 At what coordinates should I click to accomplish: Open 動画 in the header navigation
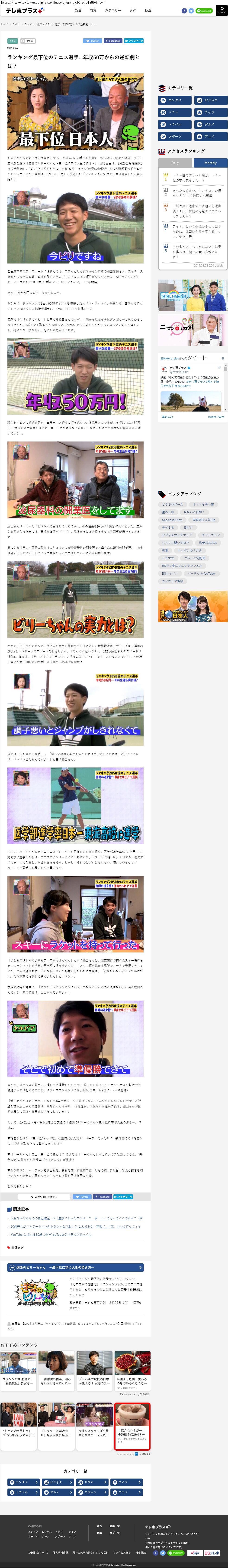click(x=148, y=10)
